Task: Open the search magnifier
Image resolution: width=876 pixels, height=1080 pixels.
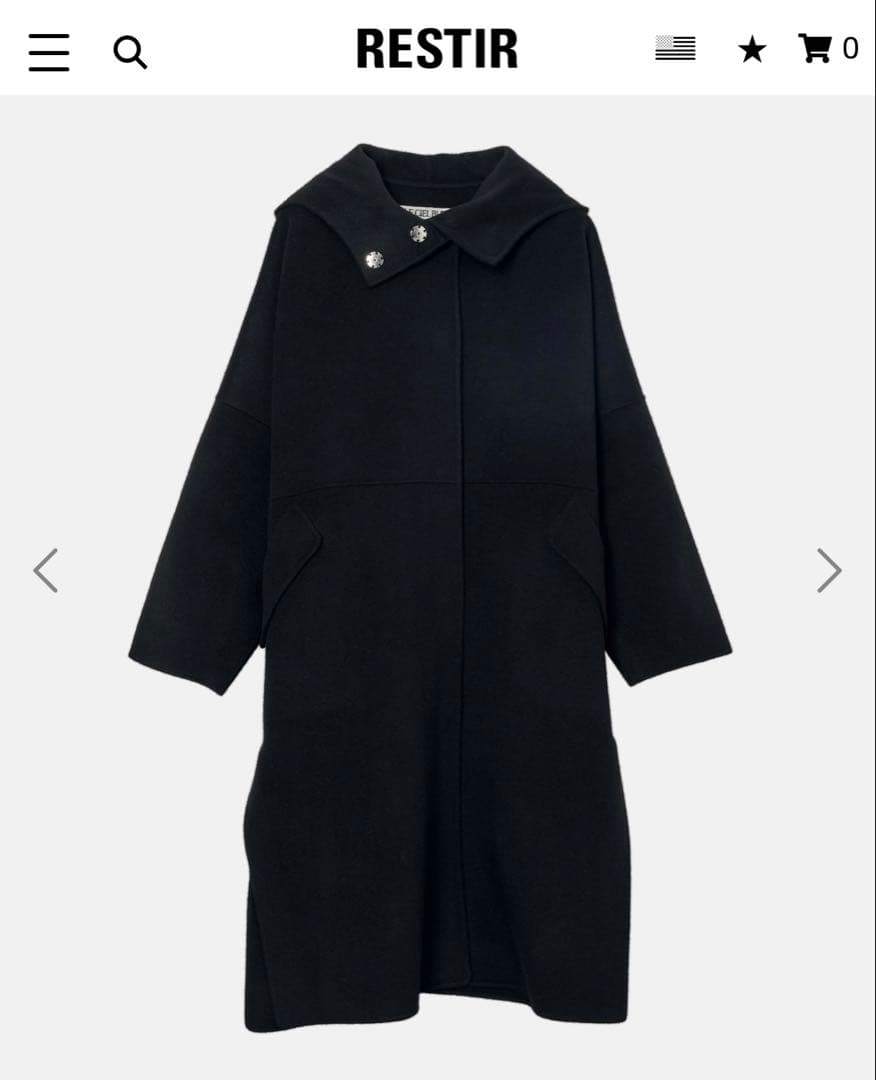Action: 130,51
